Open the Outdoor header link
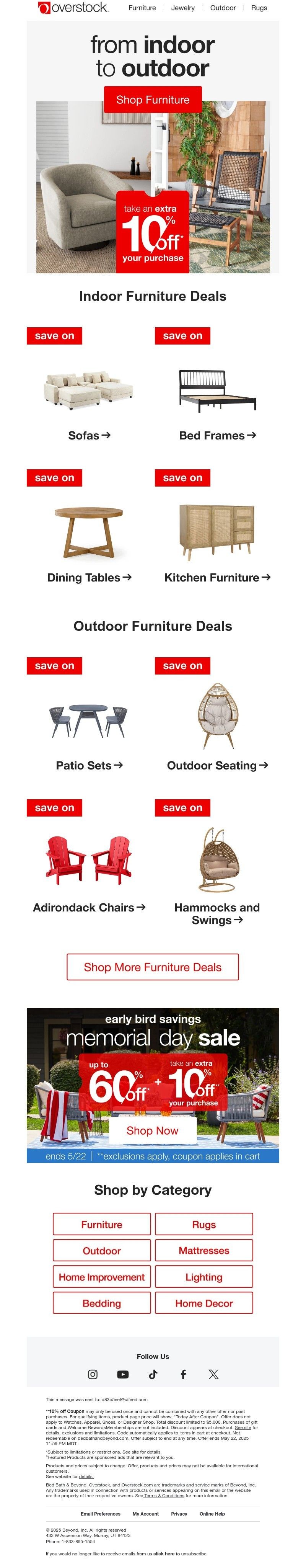Image resolution: width=306 pixels, height=1568 pixels. [x=223, y=8]
